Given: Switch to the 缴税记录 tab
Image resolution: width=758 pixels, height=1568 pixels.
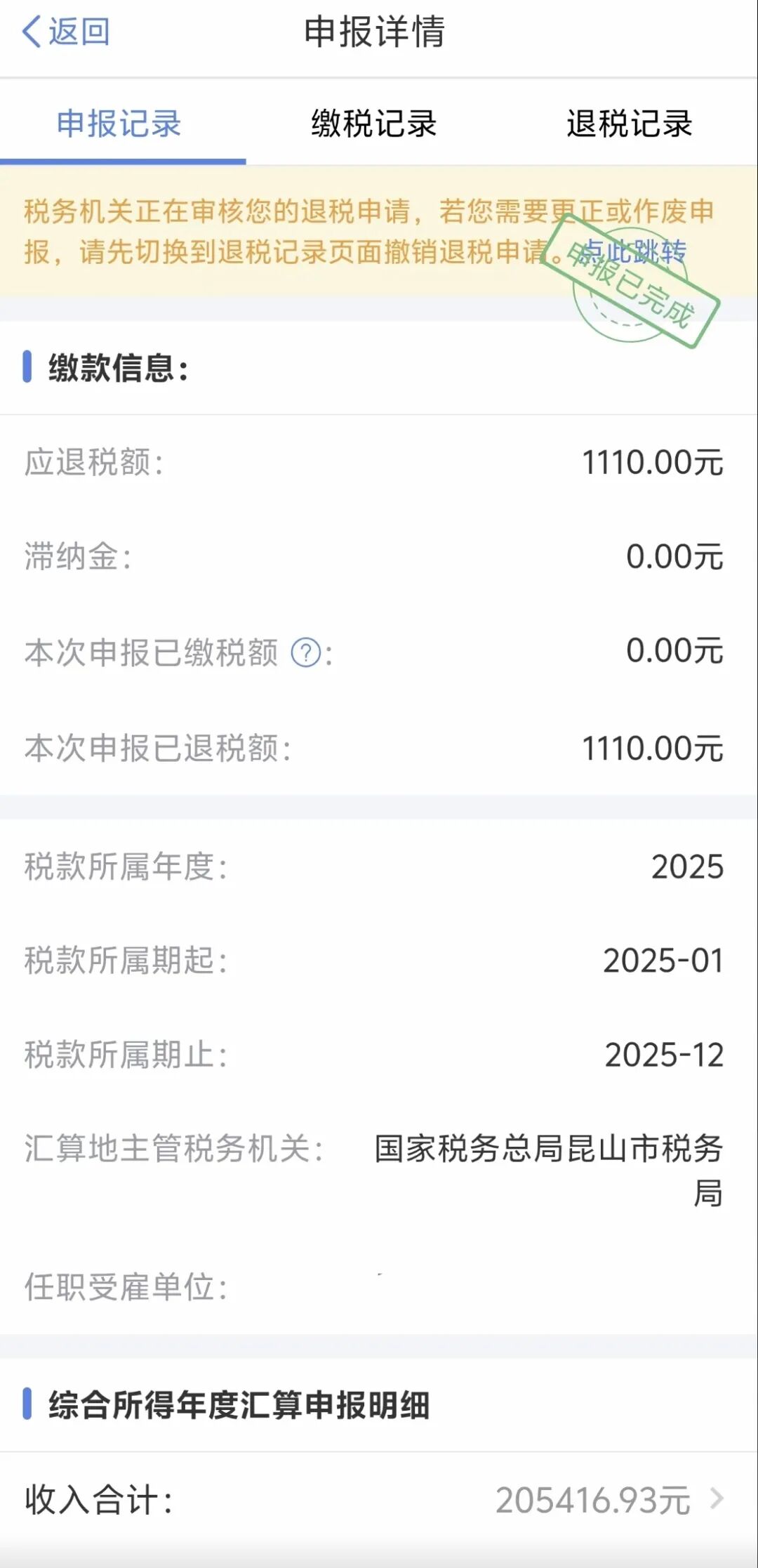Looking at the screenshot, I should point(374,124).
